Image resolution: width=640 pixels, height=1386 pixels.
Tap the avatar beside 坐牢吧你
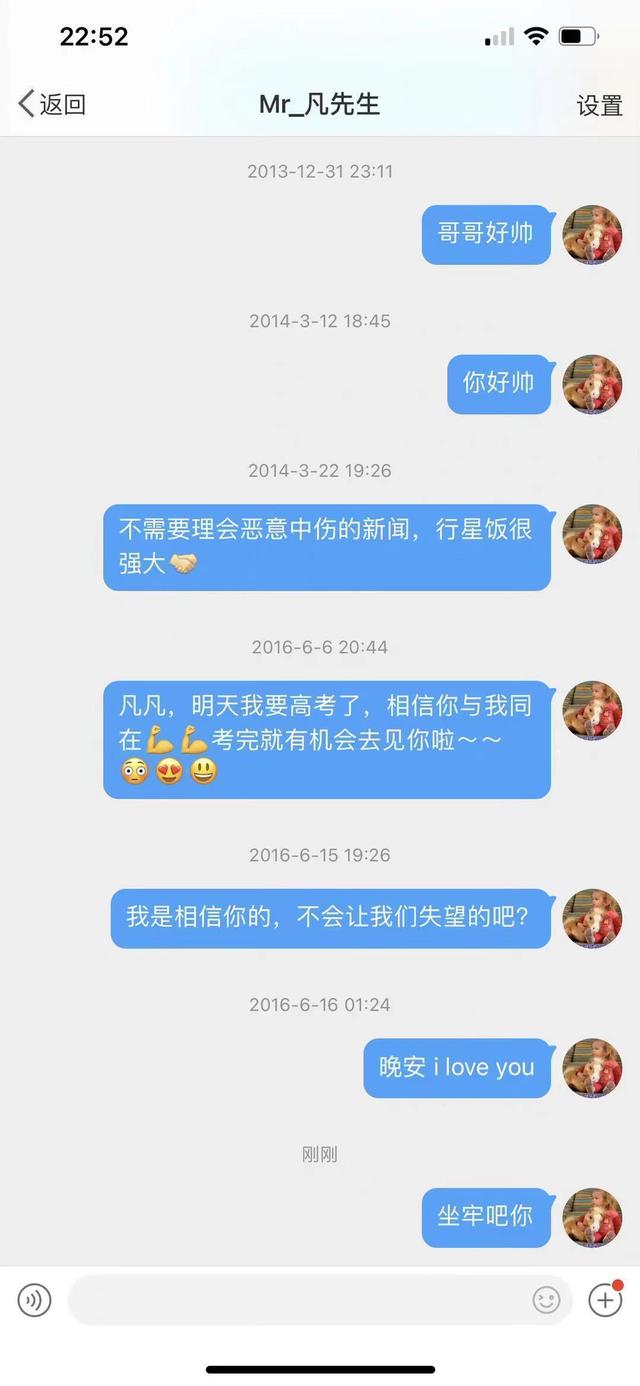tap(592, 1217)
